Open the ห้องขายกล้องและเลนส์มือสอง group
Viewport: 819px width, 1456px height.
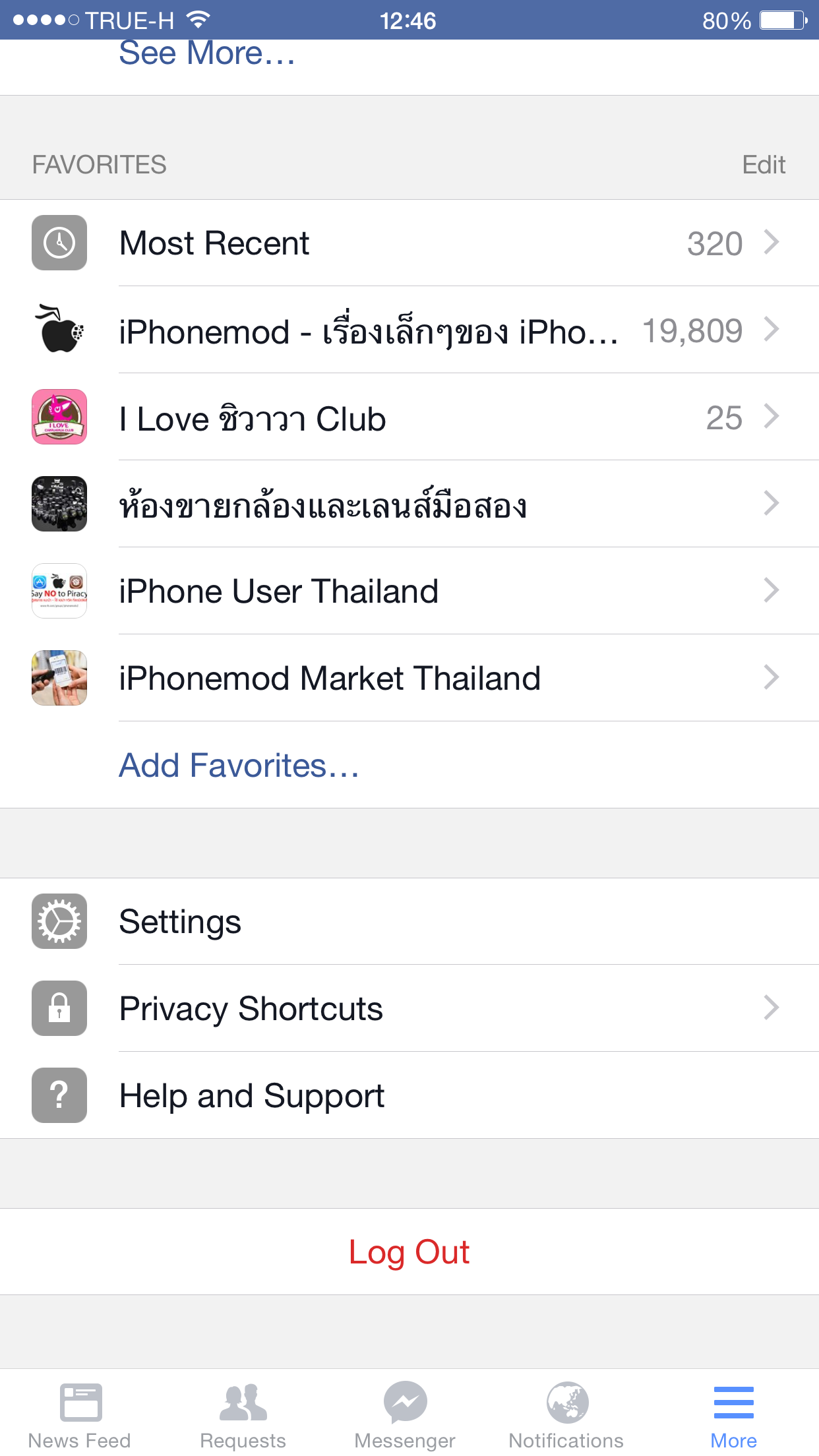(409, 504)
